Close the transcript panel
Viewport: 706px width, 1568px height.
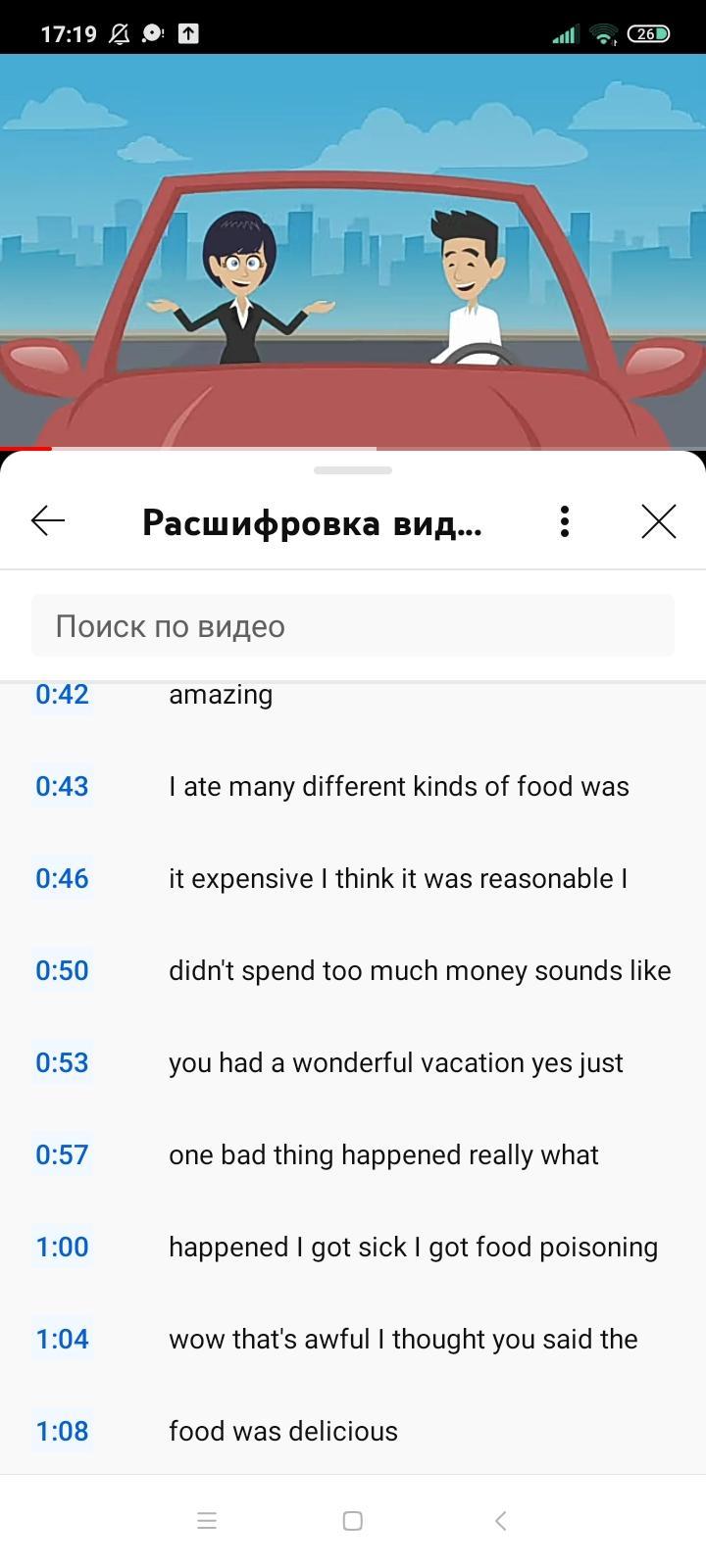tap(658, 521)
